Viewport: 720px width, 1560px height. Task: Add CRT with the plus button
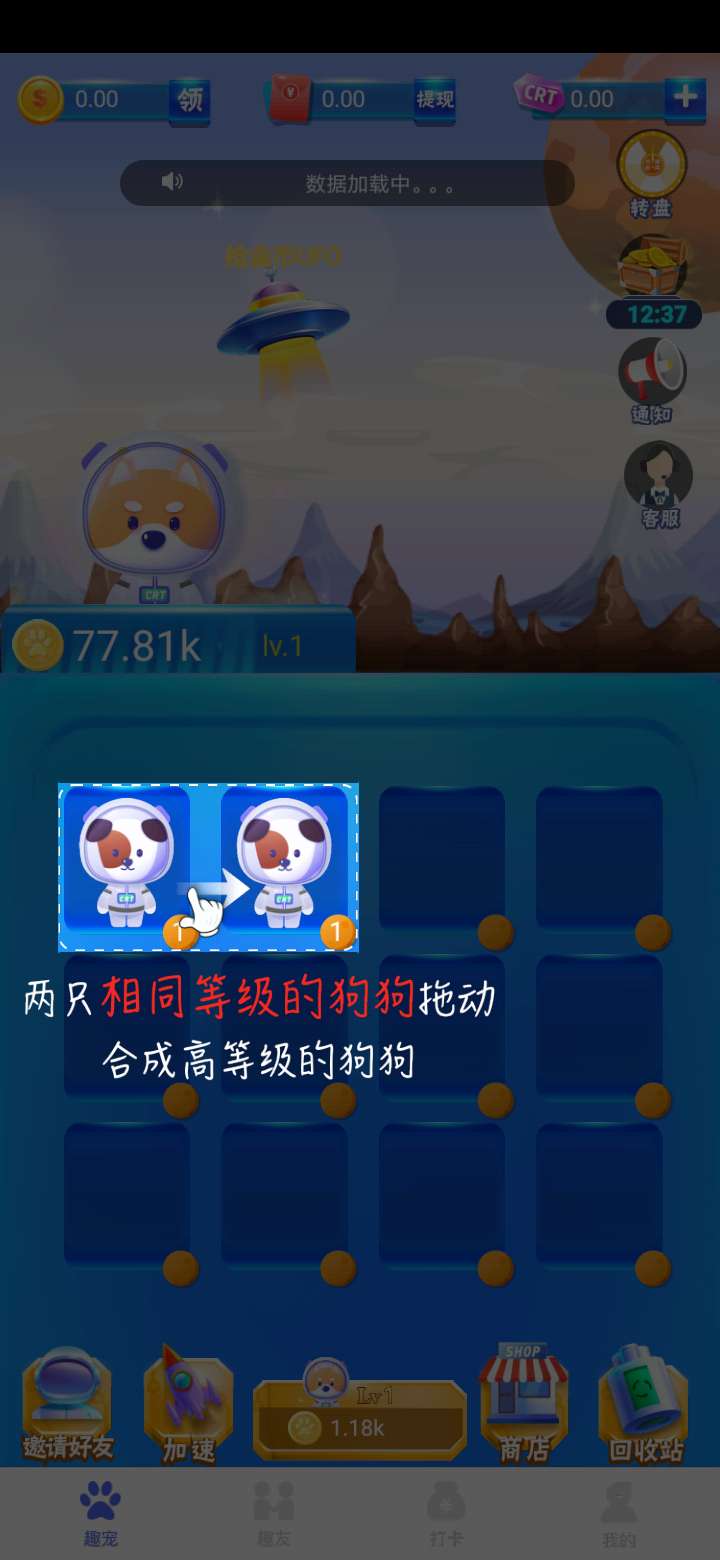685,98
